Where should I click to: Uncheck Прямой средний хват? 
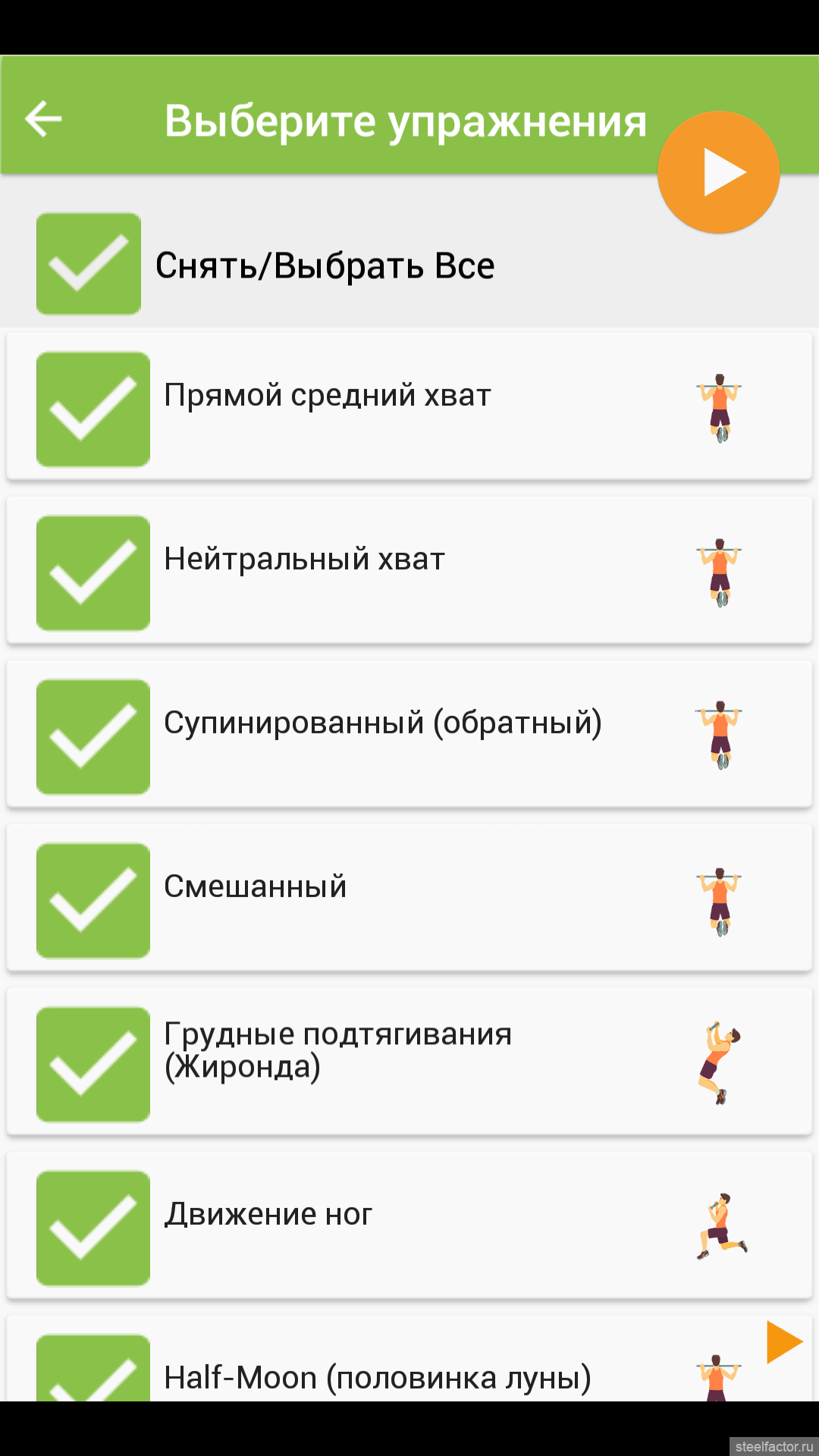(x=93, y=409)
